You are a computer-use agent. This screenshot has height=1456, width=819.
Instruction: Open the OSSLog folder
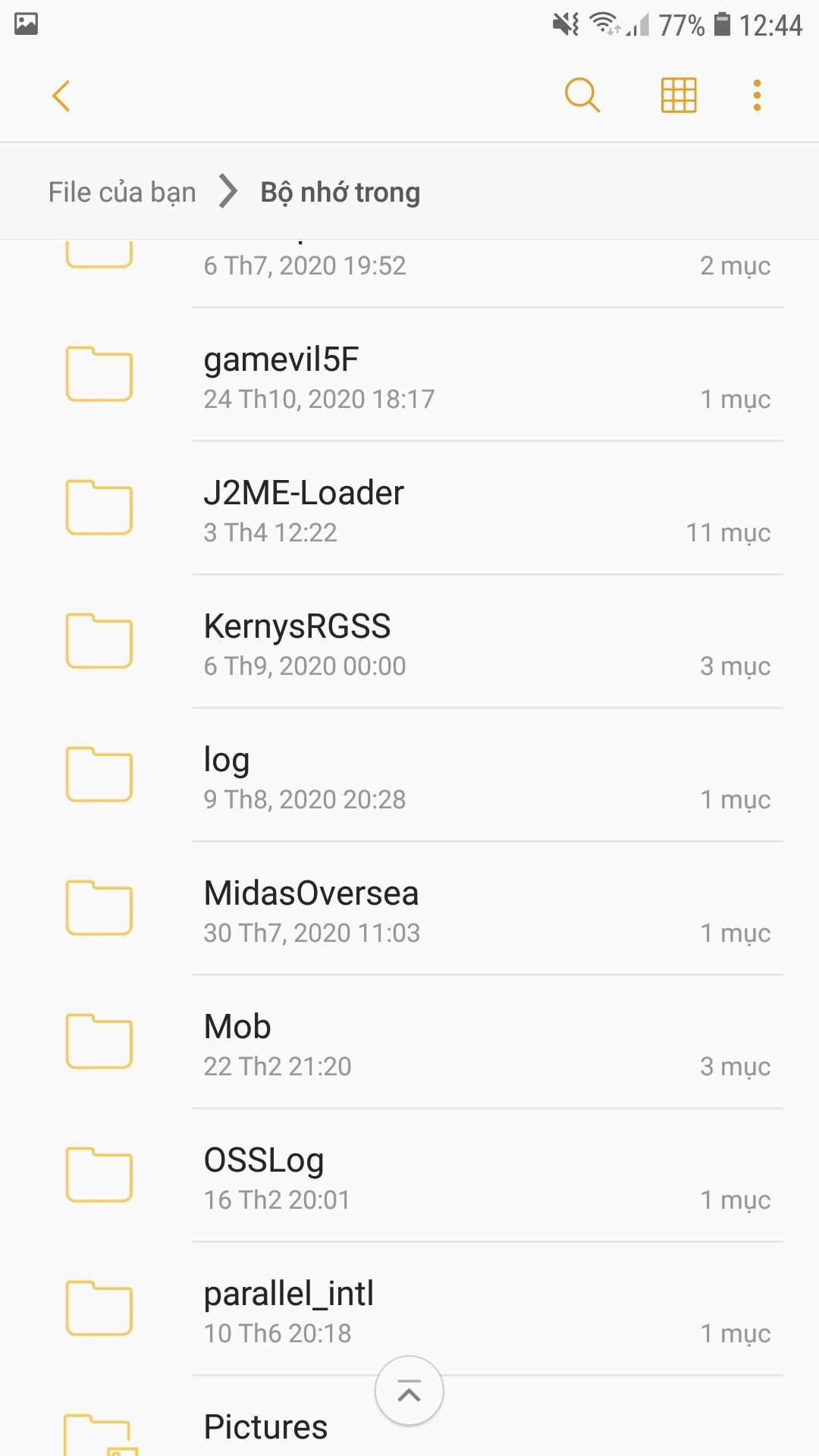pyautogui.click(x=409, y=1177)
